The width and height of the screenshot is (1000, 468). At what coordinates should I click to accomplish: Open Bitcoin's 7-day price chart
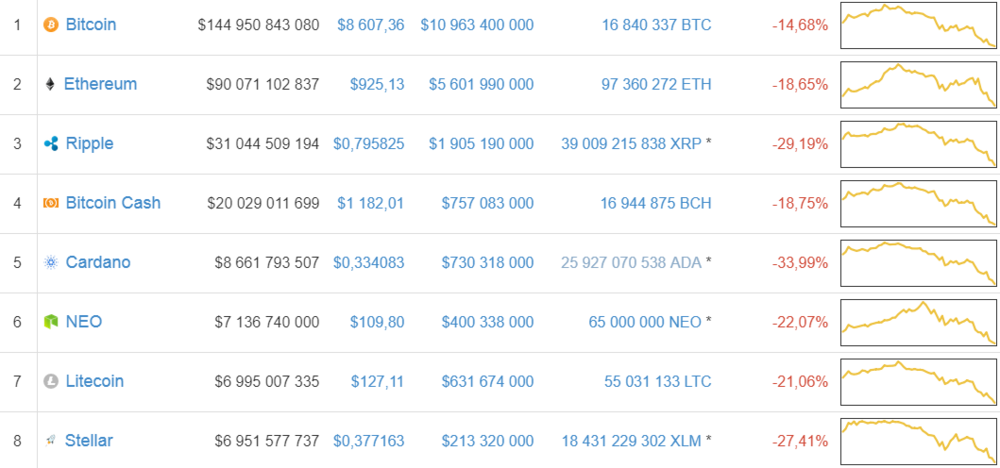coord(919,25)
